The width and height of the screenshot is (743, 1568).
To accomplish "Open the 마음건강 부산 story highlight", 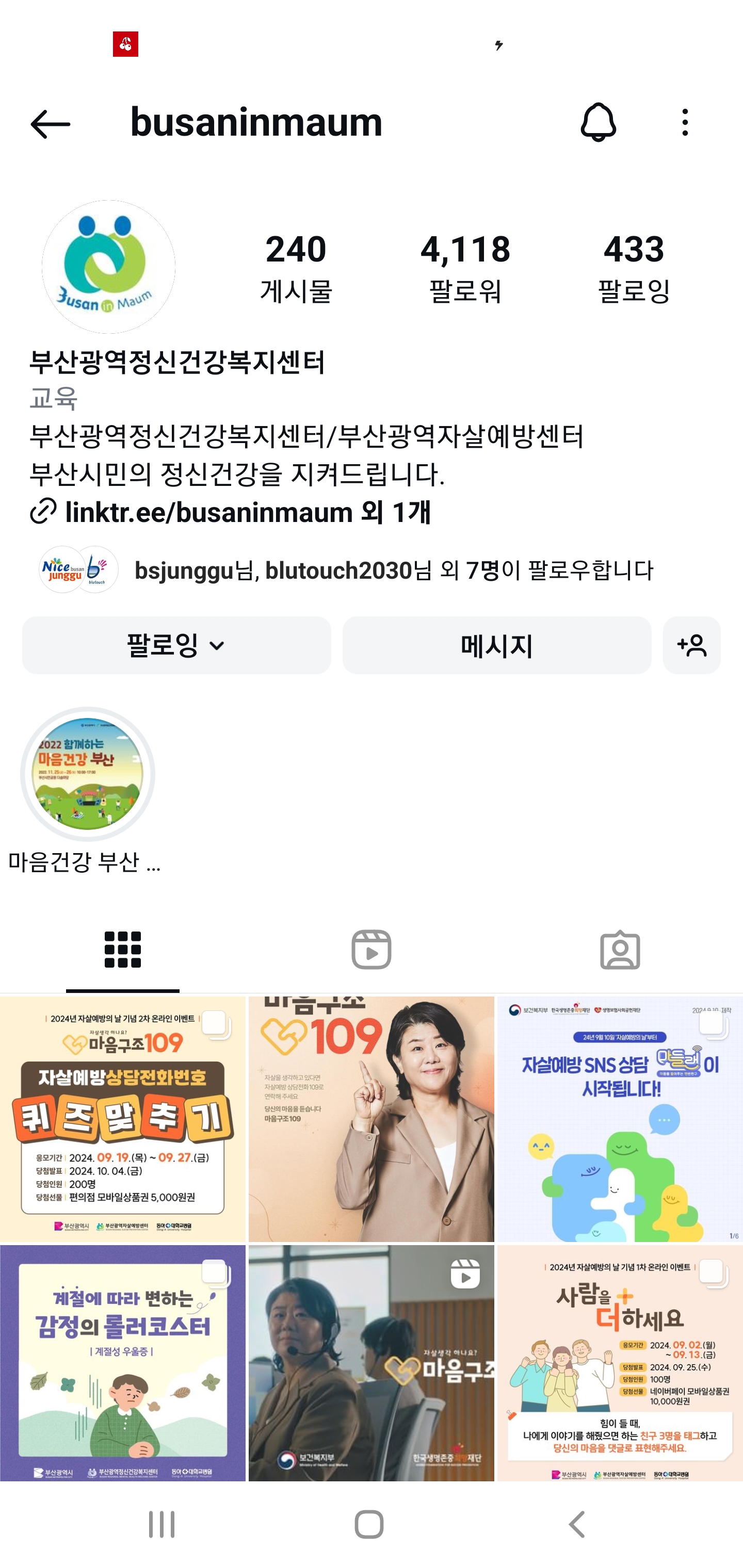I will pos(88,774).
